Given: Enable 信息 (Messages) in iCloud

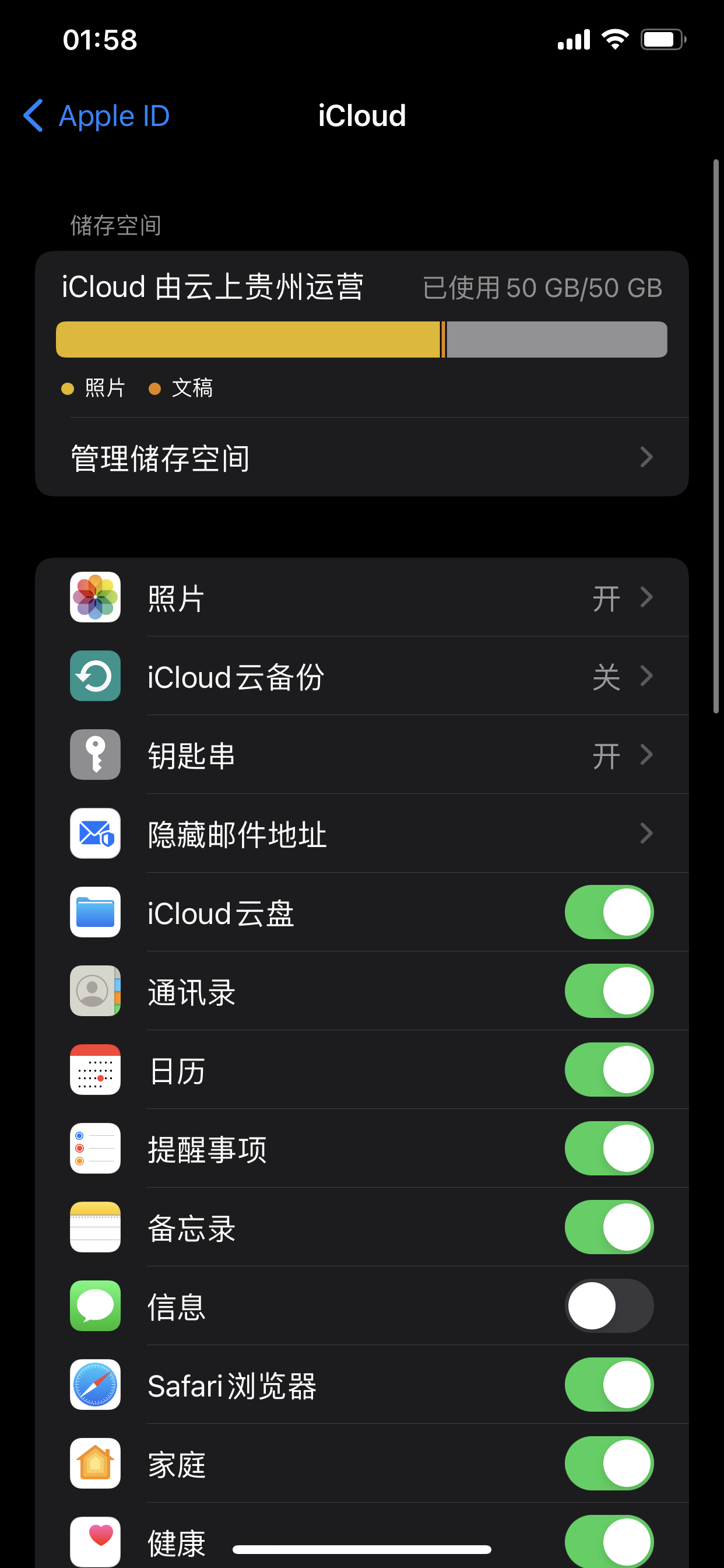Looking at the screenshot, I should [x=609, y=1305].
